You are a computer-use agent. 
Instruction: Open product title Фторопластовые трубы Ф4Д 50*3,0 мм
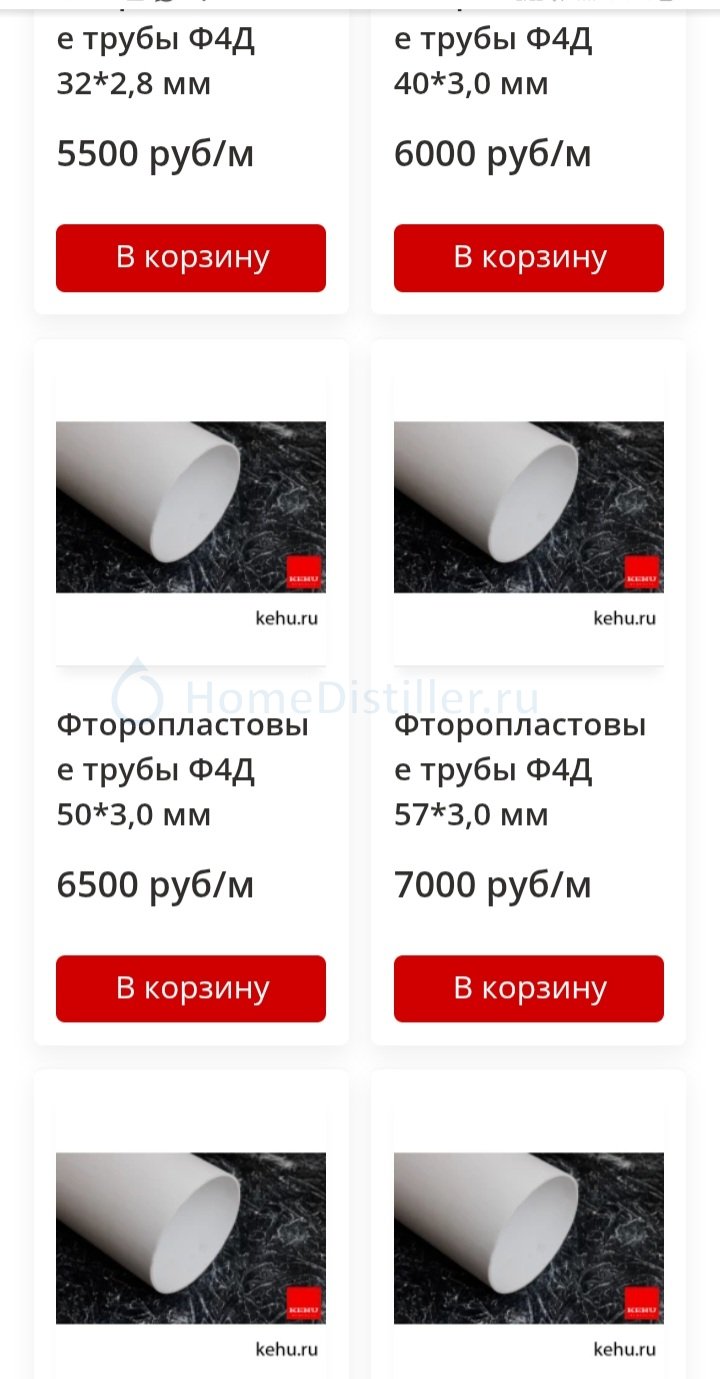click(182, 769)
